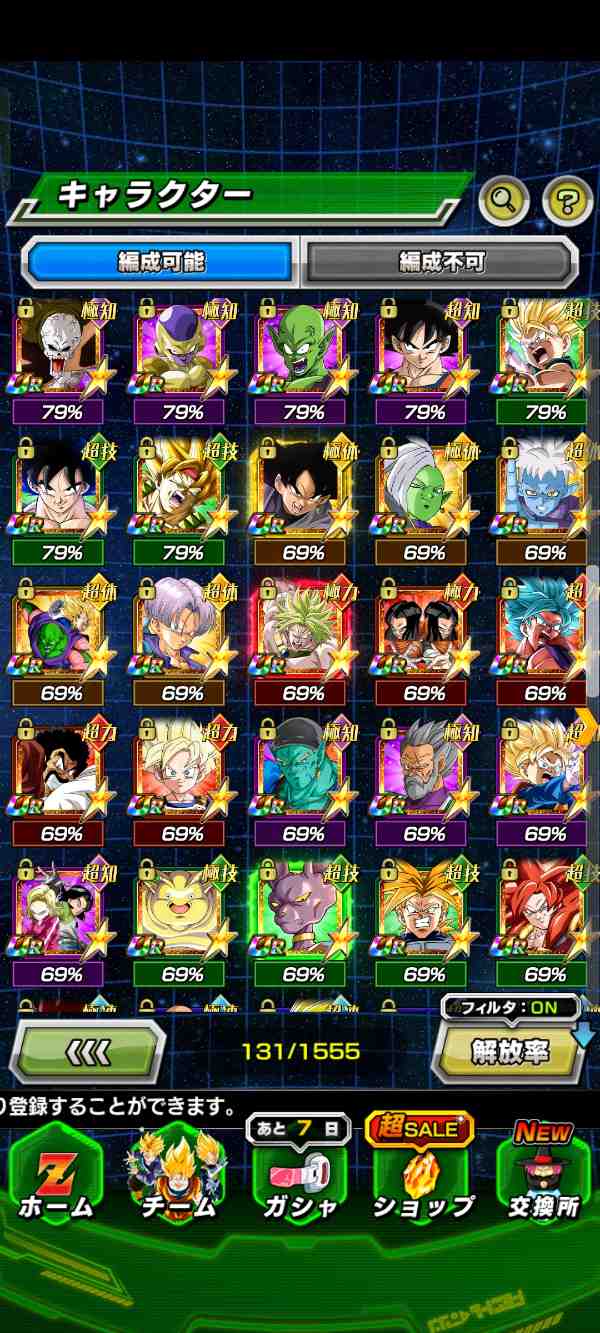600x1333 pixels.
Task: Select the Broly card with red border
Action: tap(303, 632)
